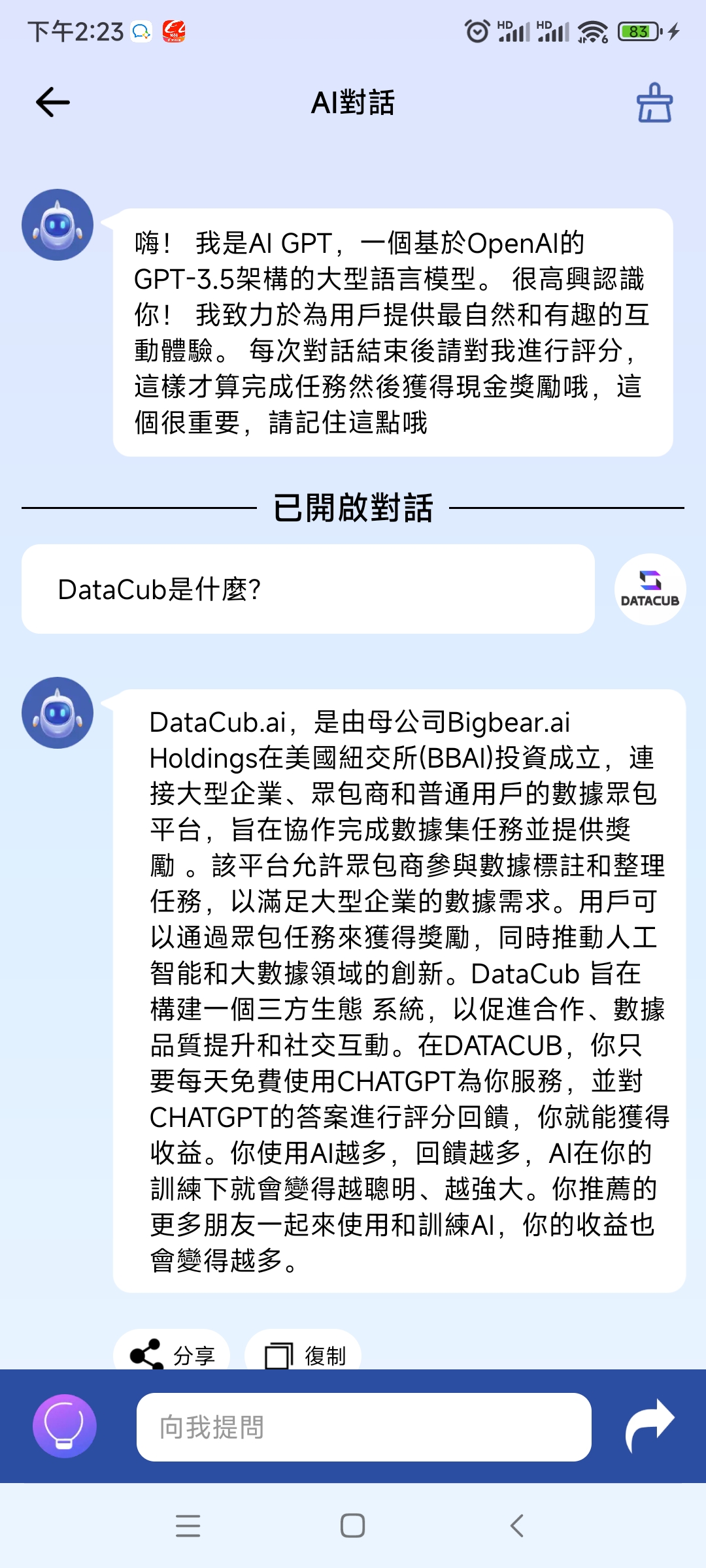The image size is (706, 1568).
Task: Clear the chat with the broom icon
Action: (654, 103)
